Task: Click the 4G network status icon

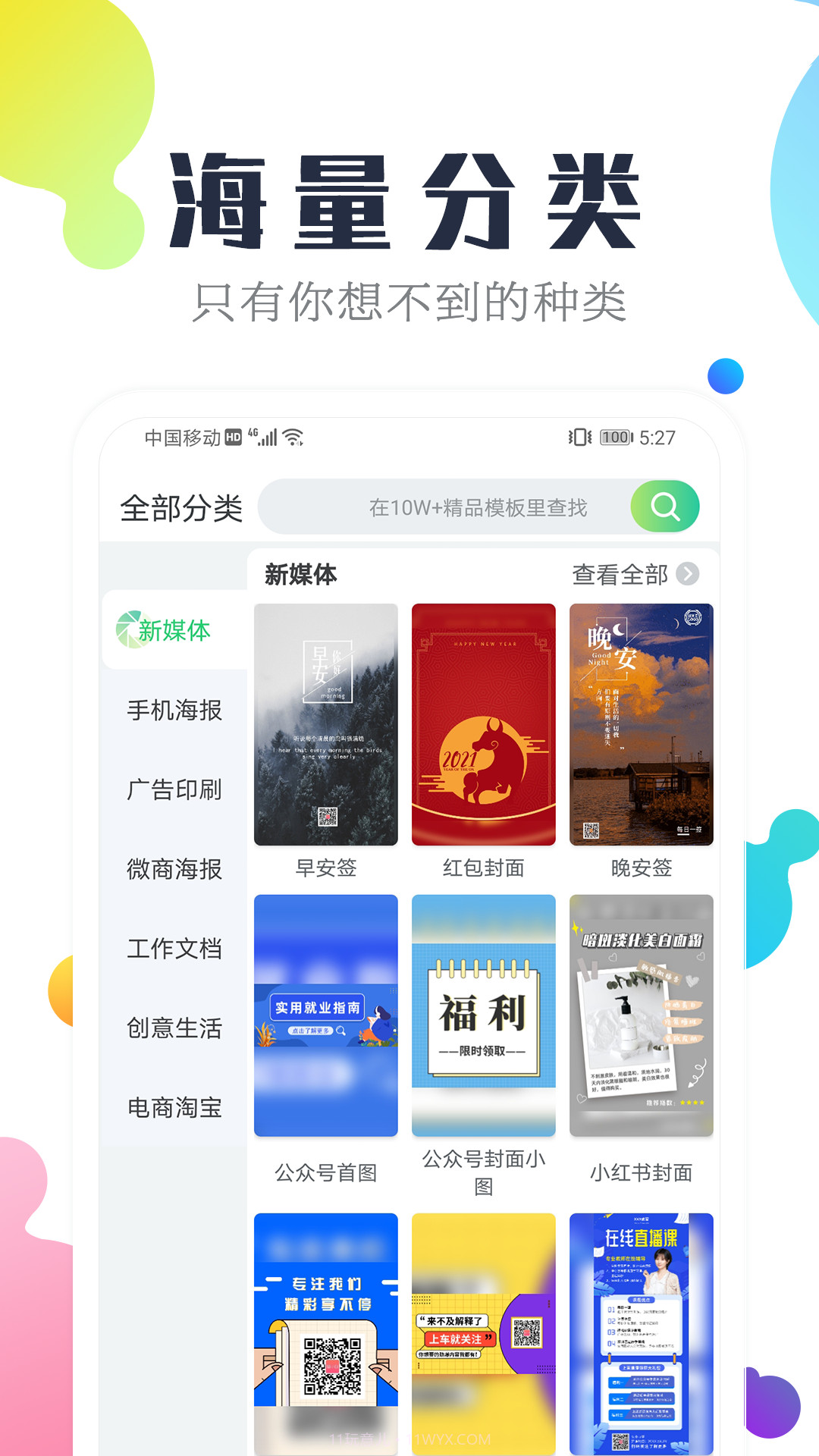Action: pyautogui.click(x=251, y=433)
